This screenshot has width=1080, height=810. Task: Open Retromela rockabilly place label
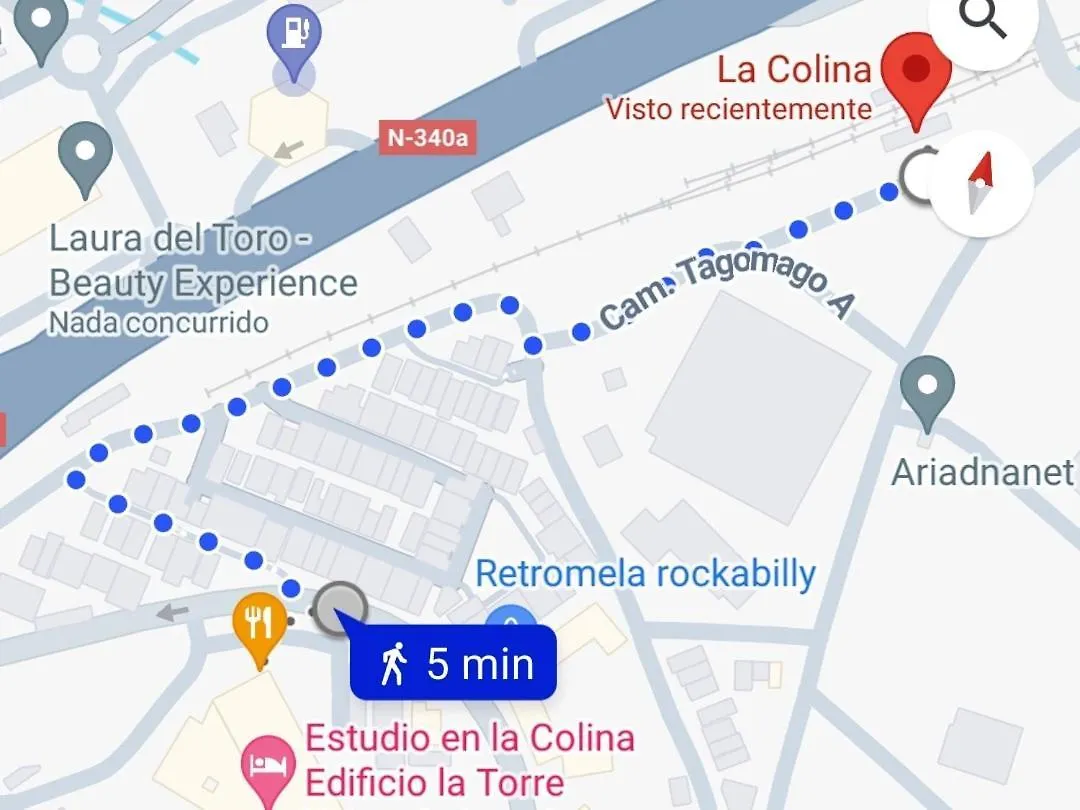click(645, 574)
